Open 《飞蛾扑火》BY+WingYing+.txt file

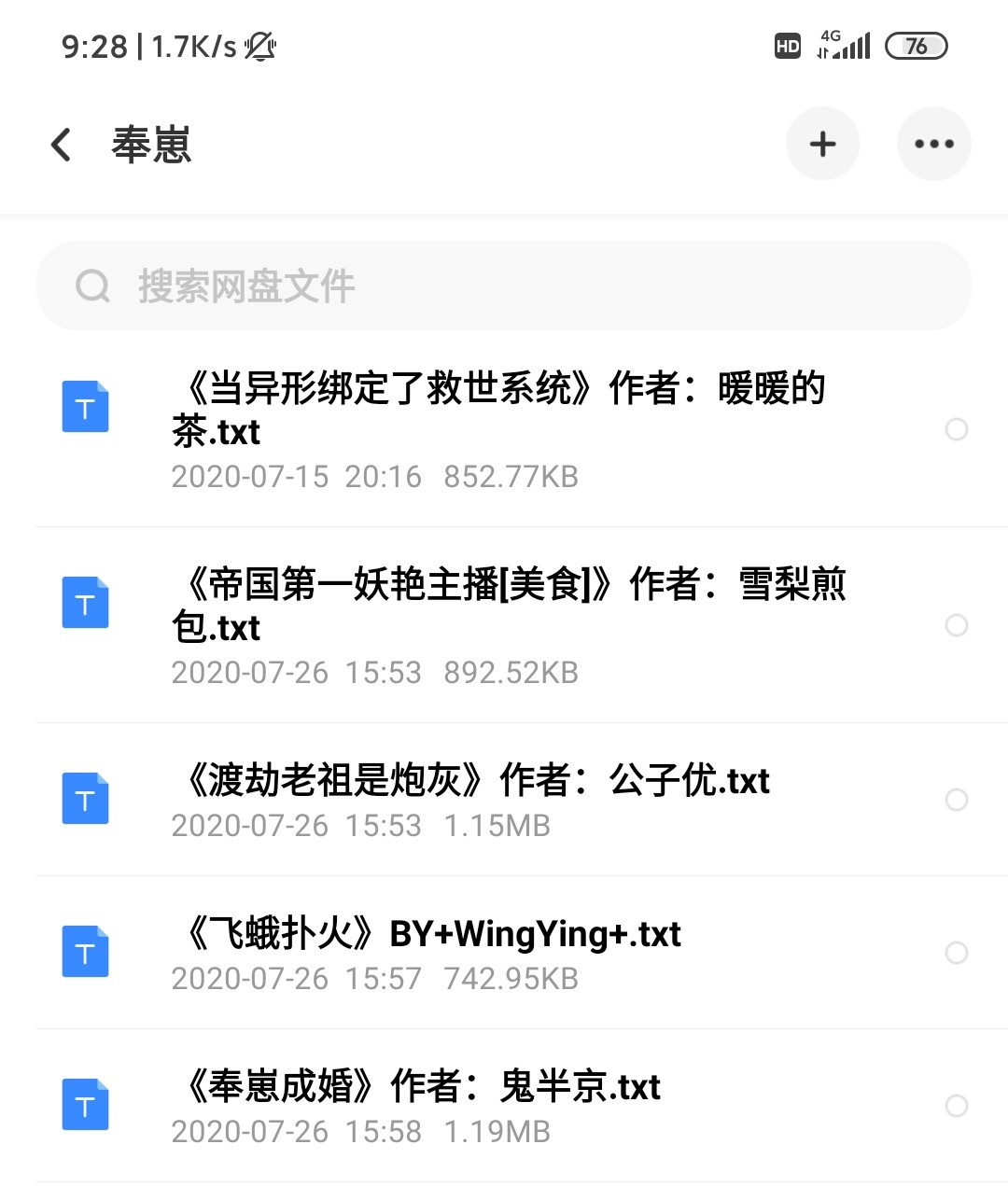pos(427,933)
